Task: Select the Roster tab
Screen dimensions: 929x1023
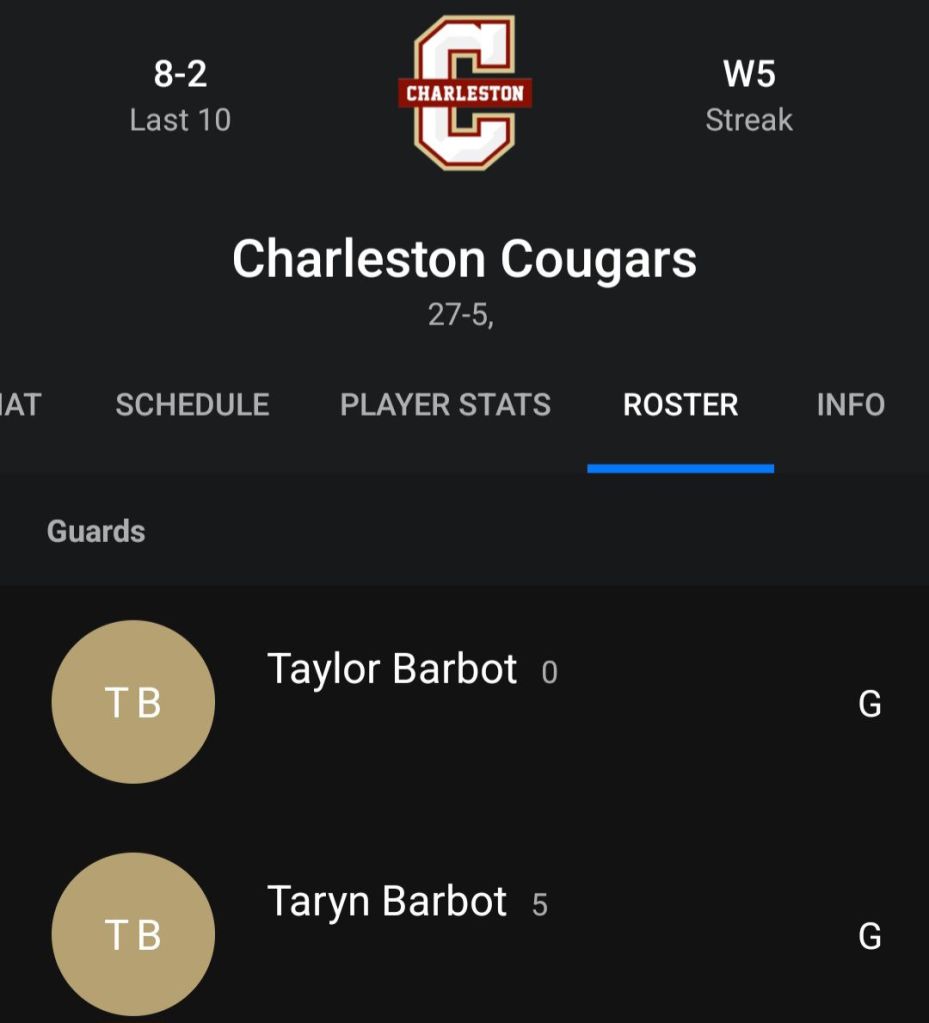Action: (x=680, y=405)
